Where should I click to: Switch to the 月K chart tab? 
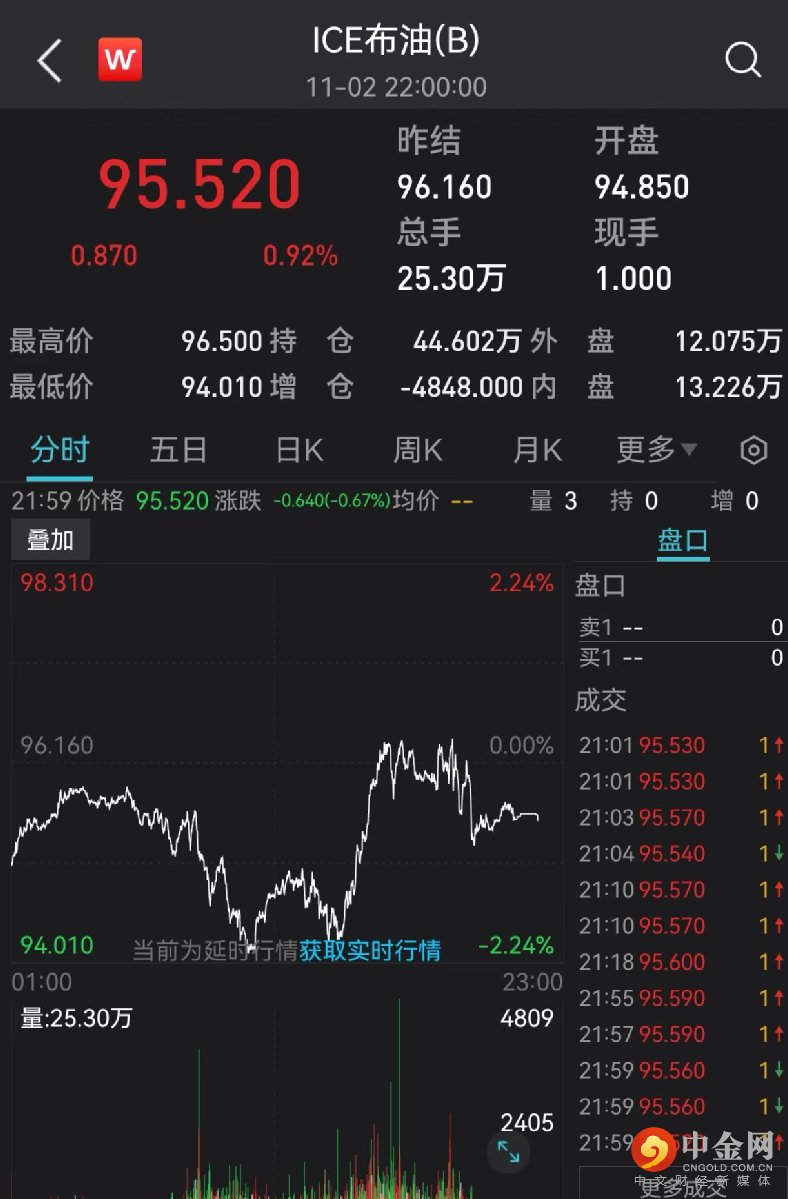pos(537,451)
